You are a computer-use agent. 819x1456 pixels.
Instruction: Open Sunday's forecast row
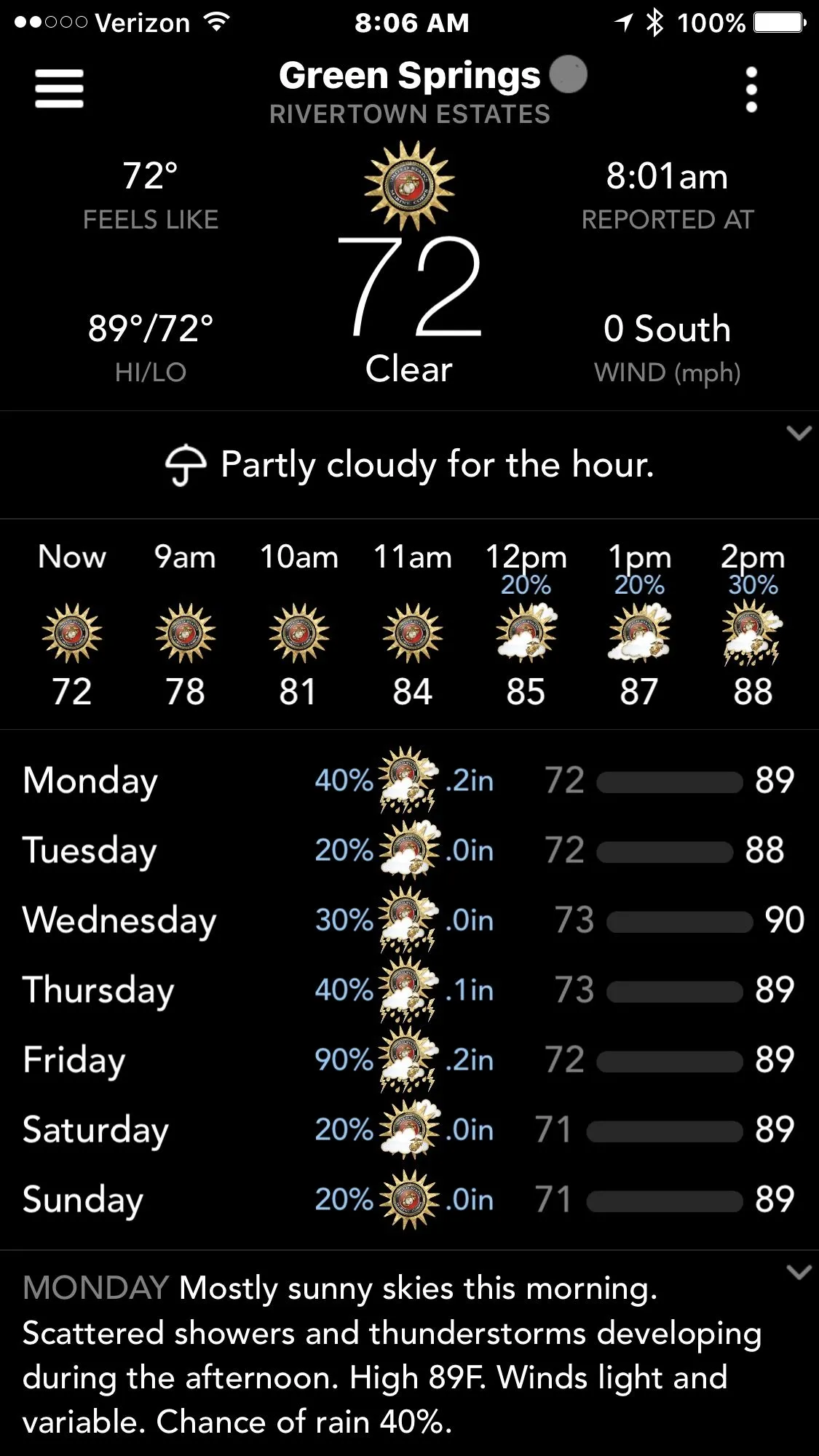click(408, 1199)
